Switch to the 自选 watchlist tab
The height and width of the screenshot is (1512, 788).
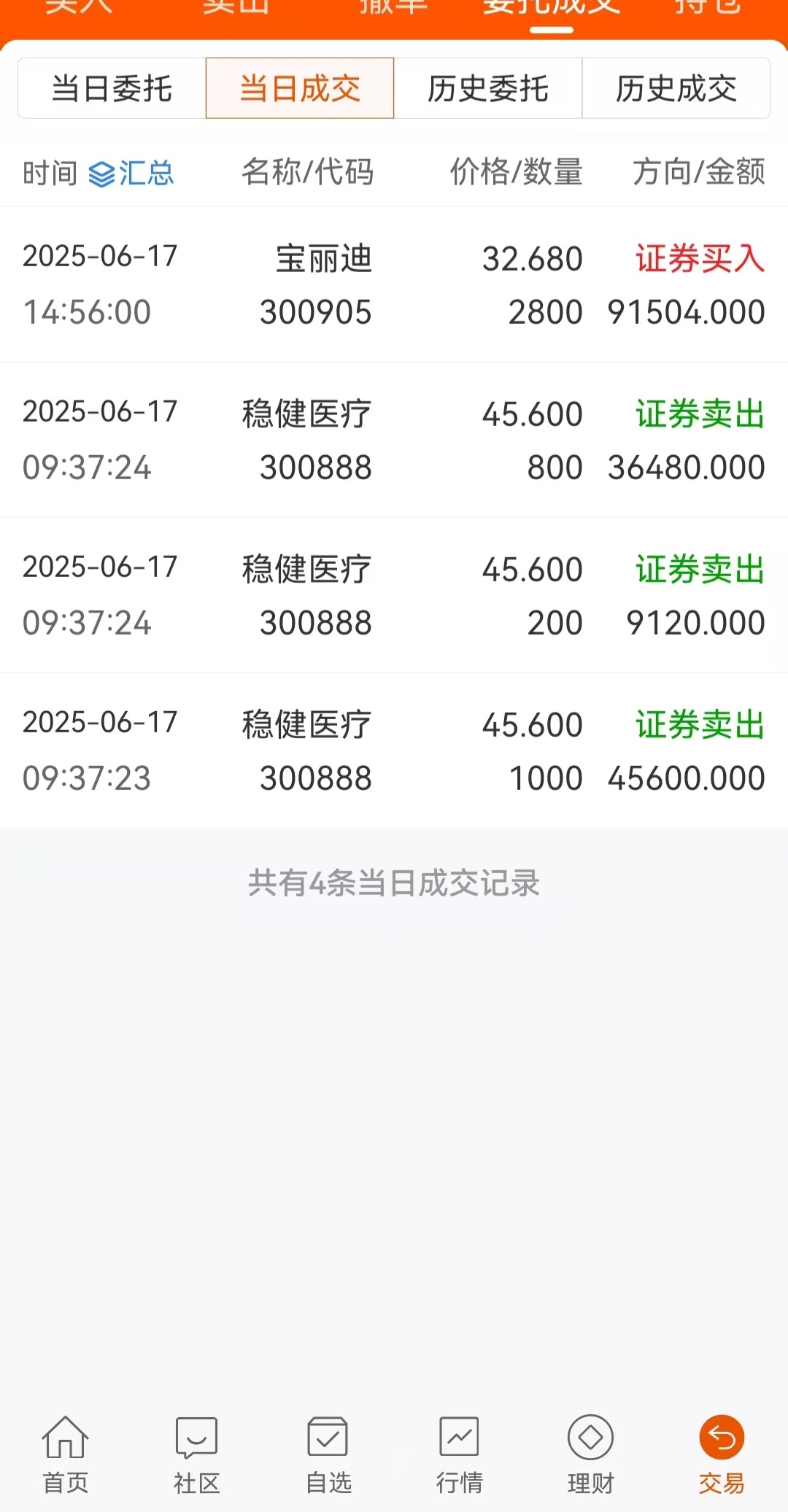point(328,1454)
